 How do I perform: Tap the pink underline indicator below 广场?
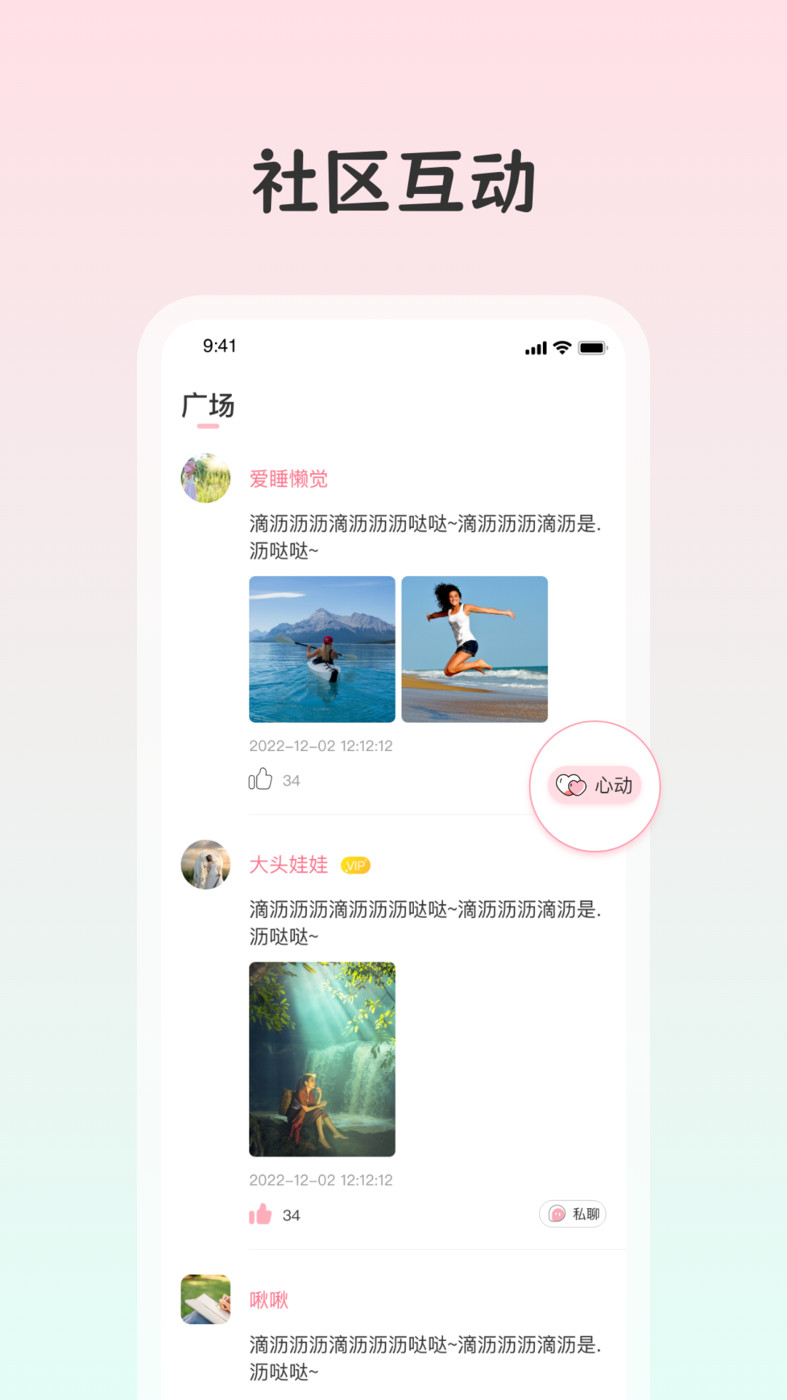[206, 425]
